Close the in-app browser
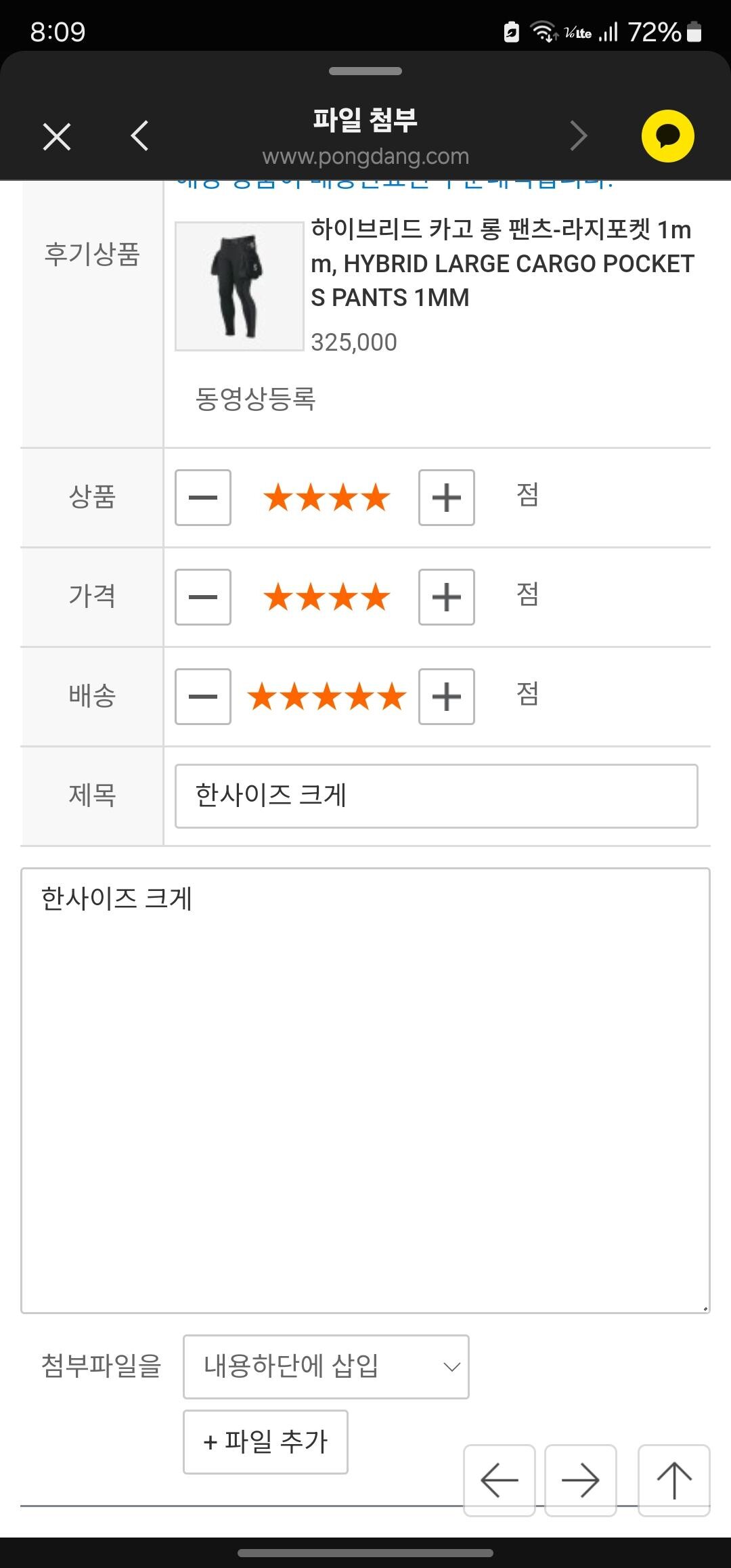731x1568 pixels. point(57,136)
